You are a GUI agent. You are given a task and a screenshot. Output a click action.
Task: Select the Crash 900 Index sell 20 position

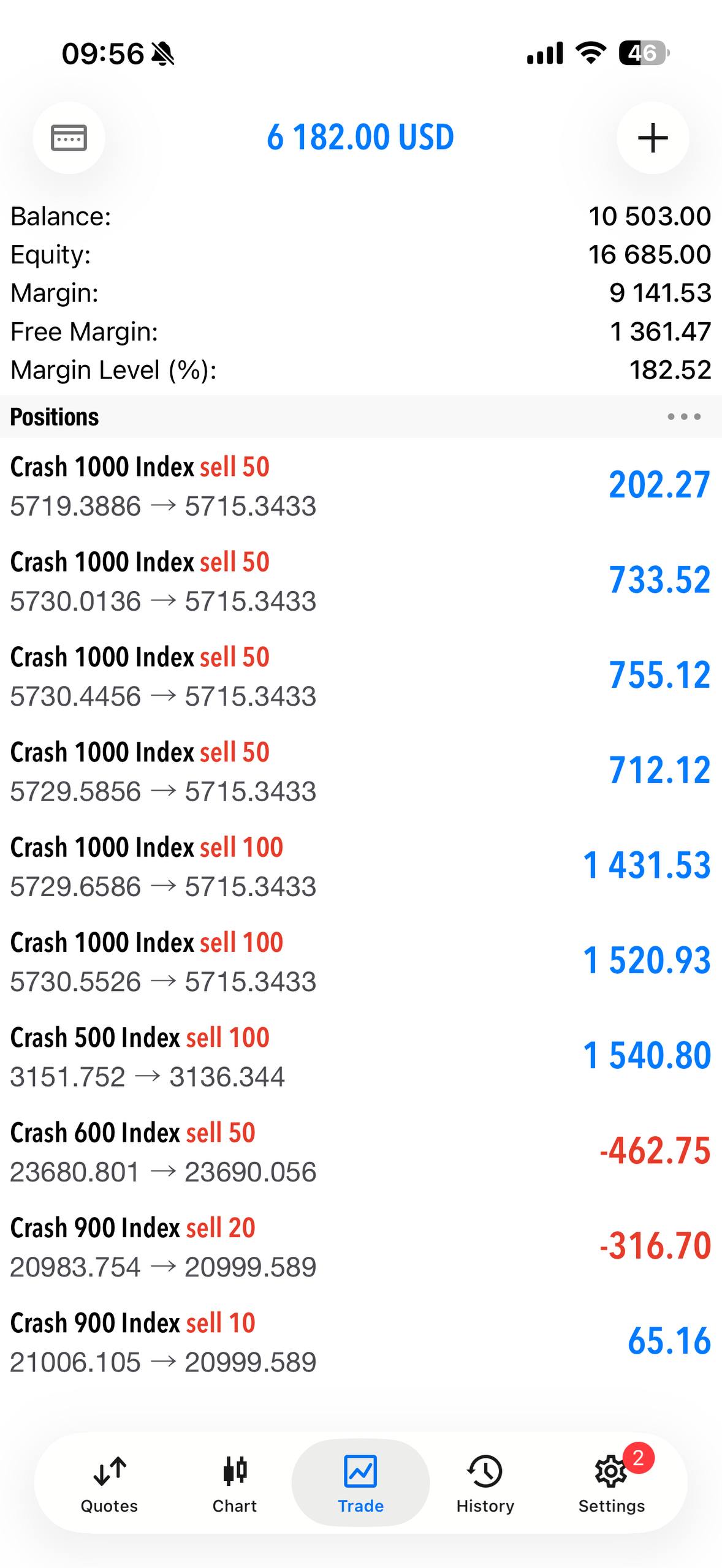click(361, 1245)
